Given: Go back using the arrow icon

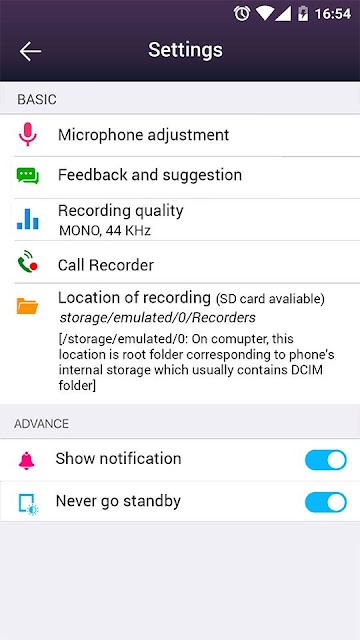Looking at the screenshot, I should click(x=30, y=51).
